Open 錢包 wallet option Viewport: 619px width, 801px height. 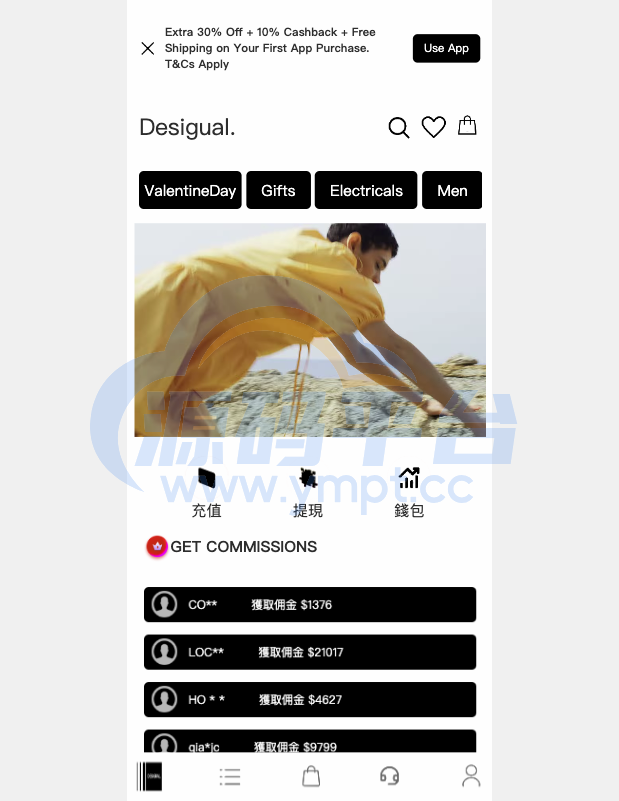pos(409,492)
